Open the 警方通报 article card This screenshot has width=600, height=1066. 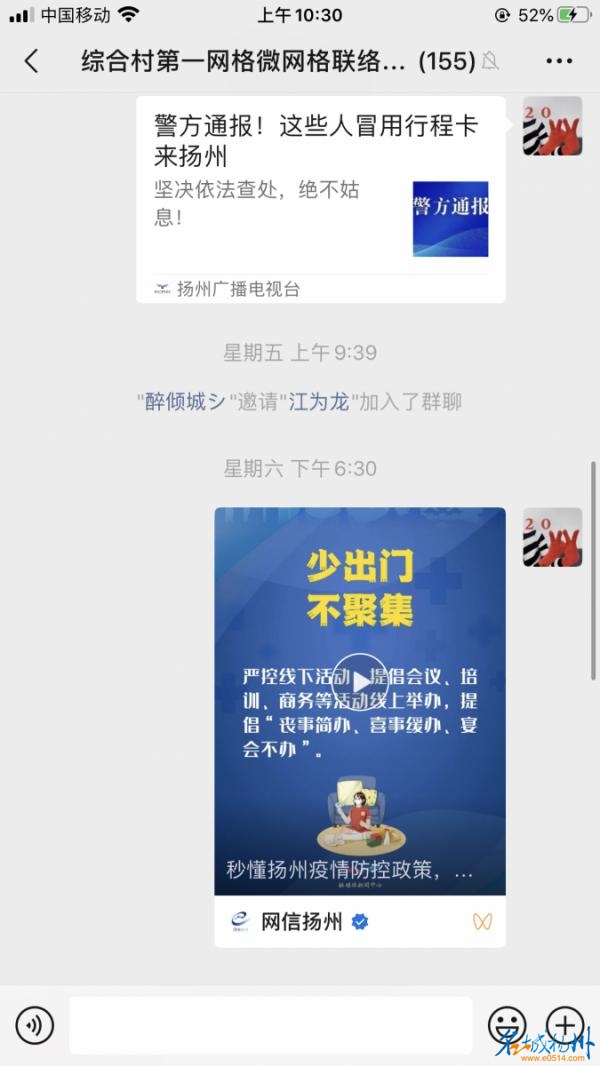320,198
